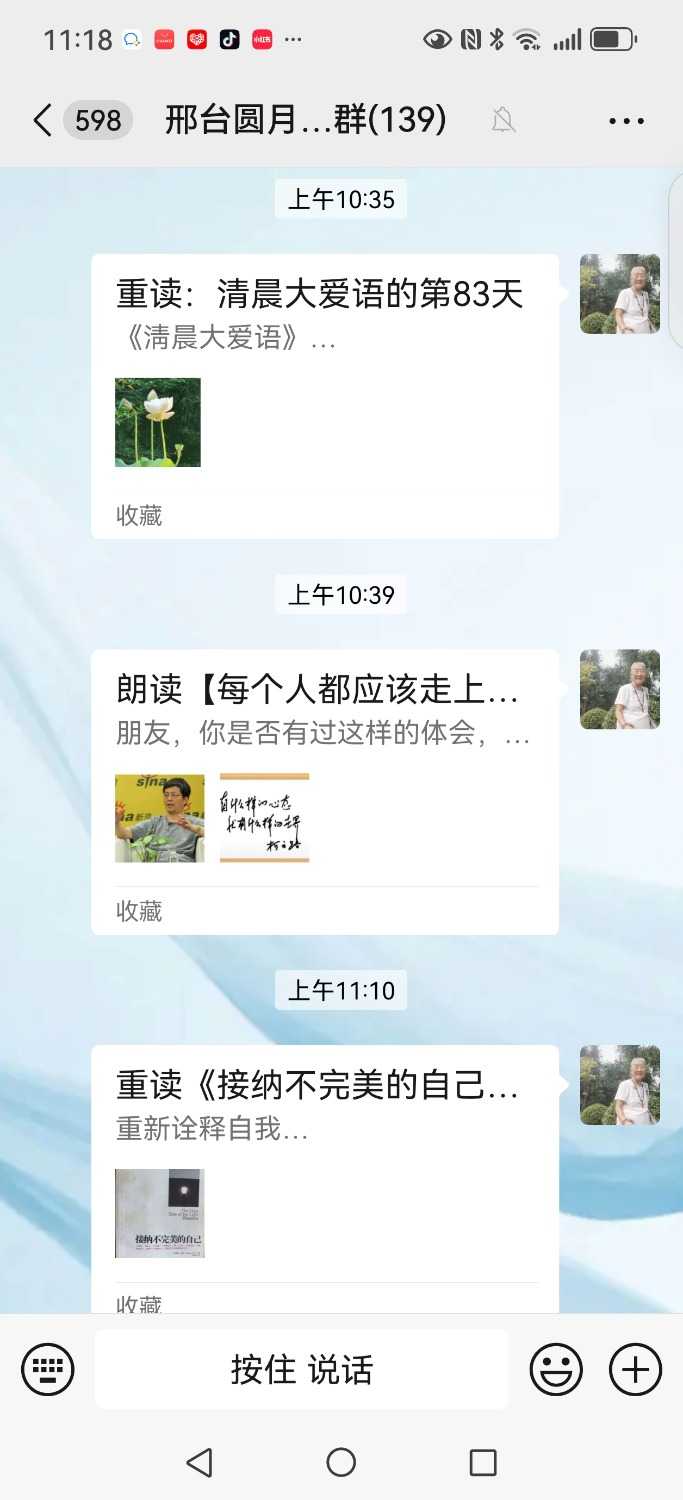This screenshot has height=1500, width=683.
Task: Open the 重读《接纳不完美的自己 shared card
Action: pyautogui.click(x=324, y=1170)
